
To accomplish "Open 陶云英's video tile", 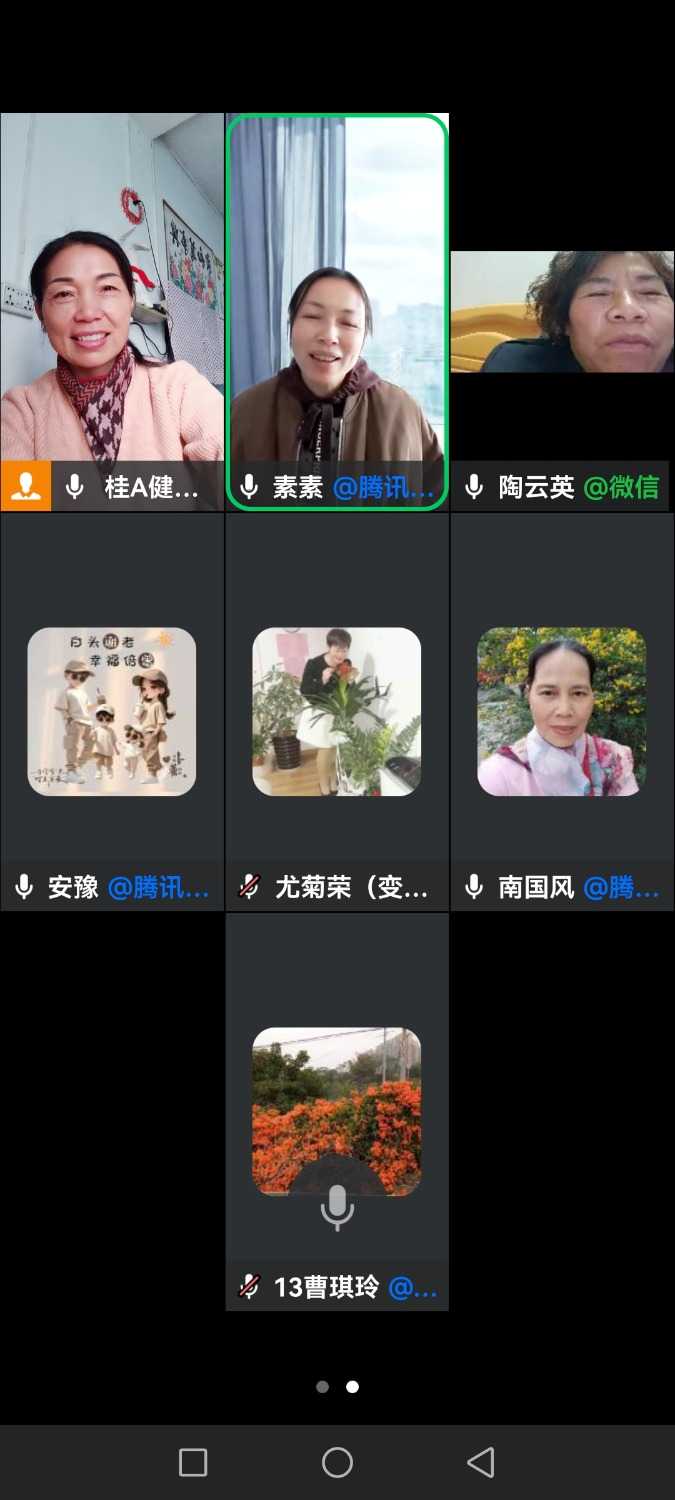I will click(x=562, y=312).
